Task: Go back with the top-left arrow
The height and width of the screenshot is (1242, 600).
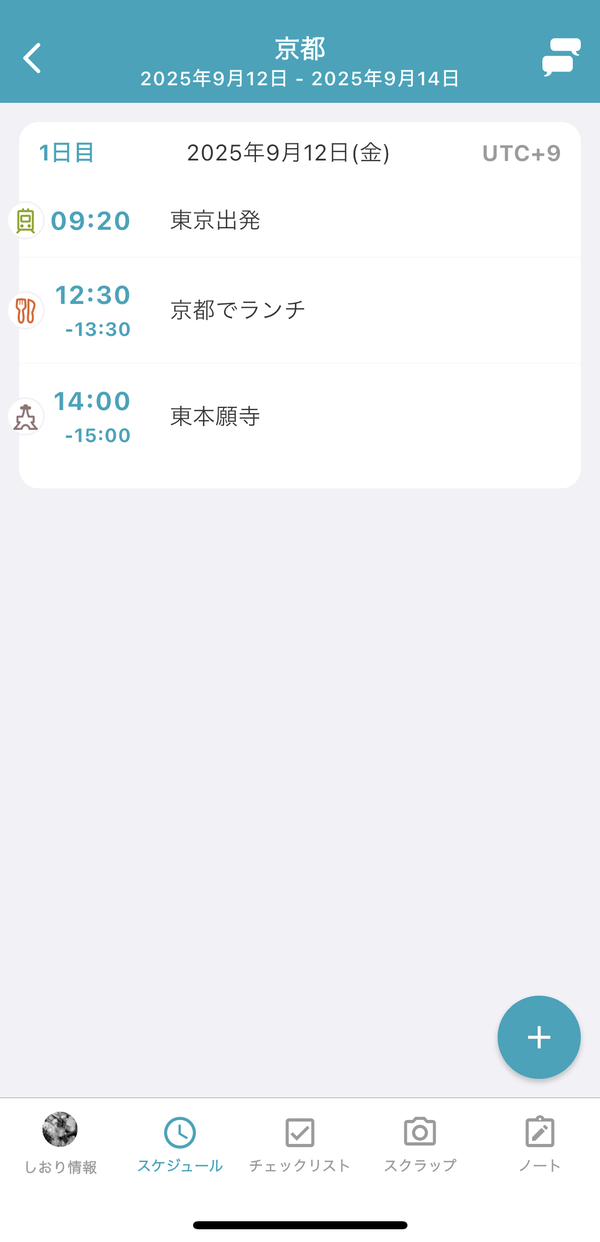Action: click(32, 58)
